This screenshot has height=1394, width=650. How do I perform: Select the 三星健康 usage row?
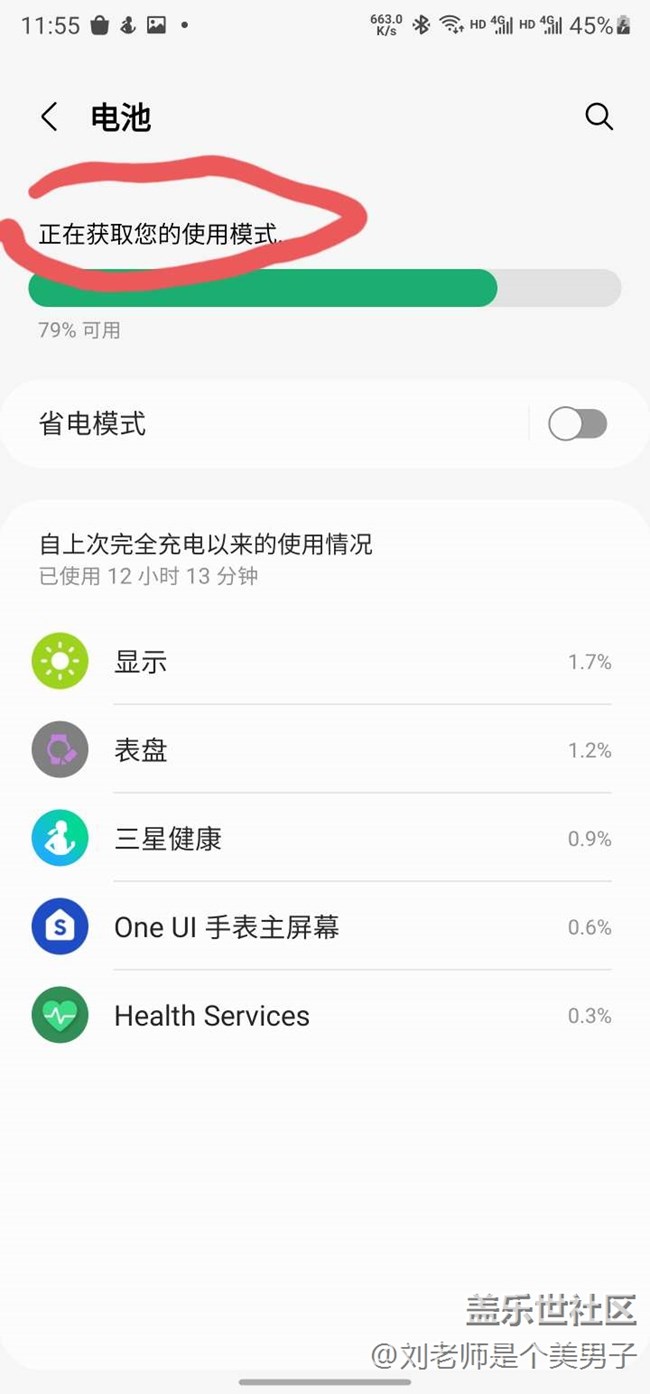320,839
